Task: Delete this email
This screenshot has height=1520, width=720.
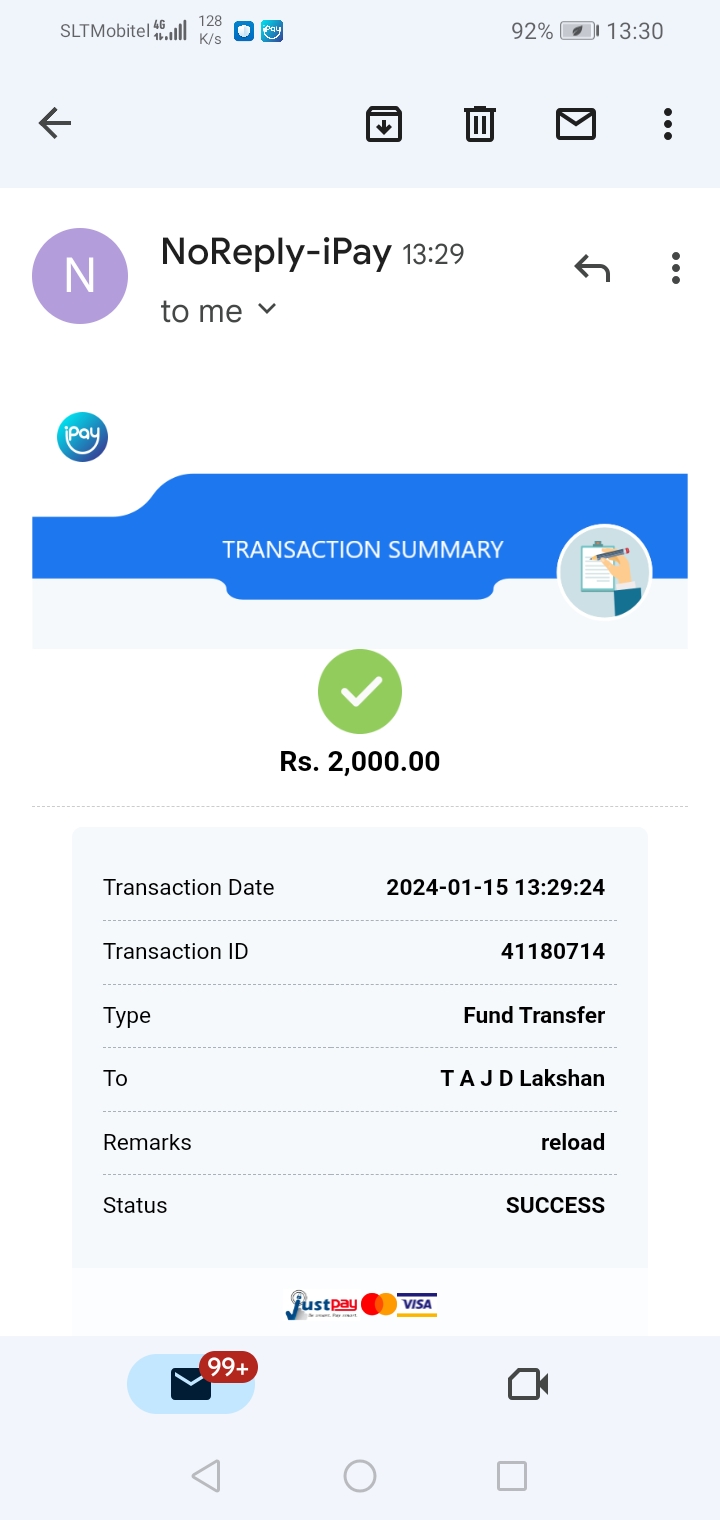Action: (480, 124)
